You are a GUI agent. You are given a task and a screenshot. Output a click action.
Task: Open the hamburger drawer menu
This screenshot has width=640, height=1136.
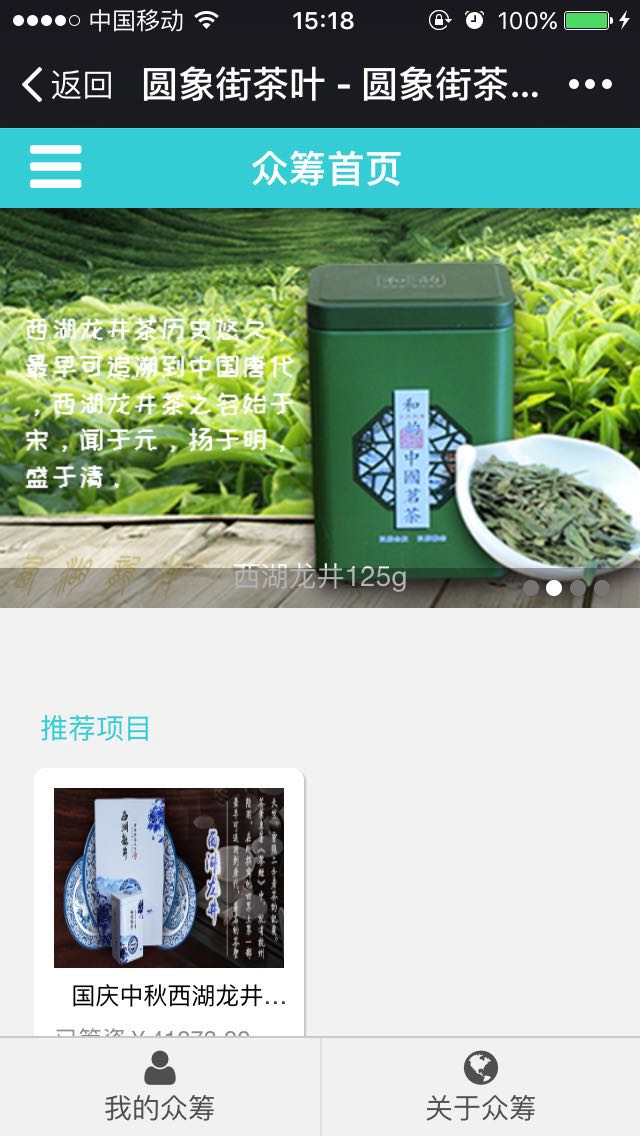55,167
